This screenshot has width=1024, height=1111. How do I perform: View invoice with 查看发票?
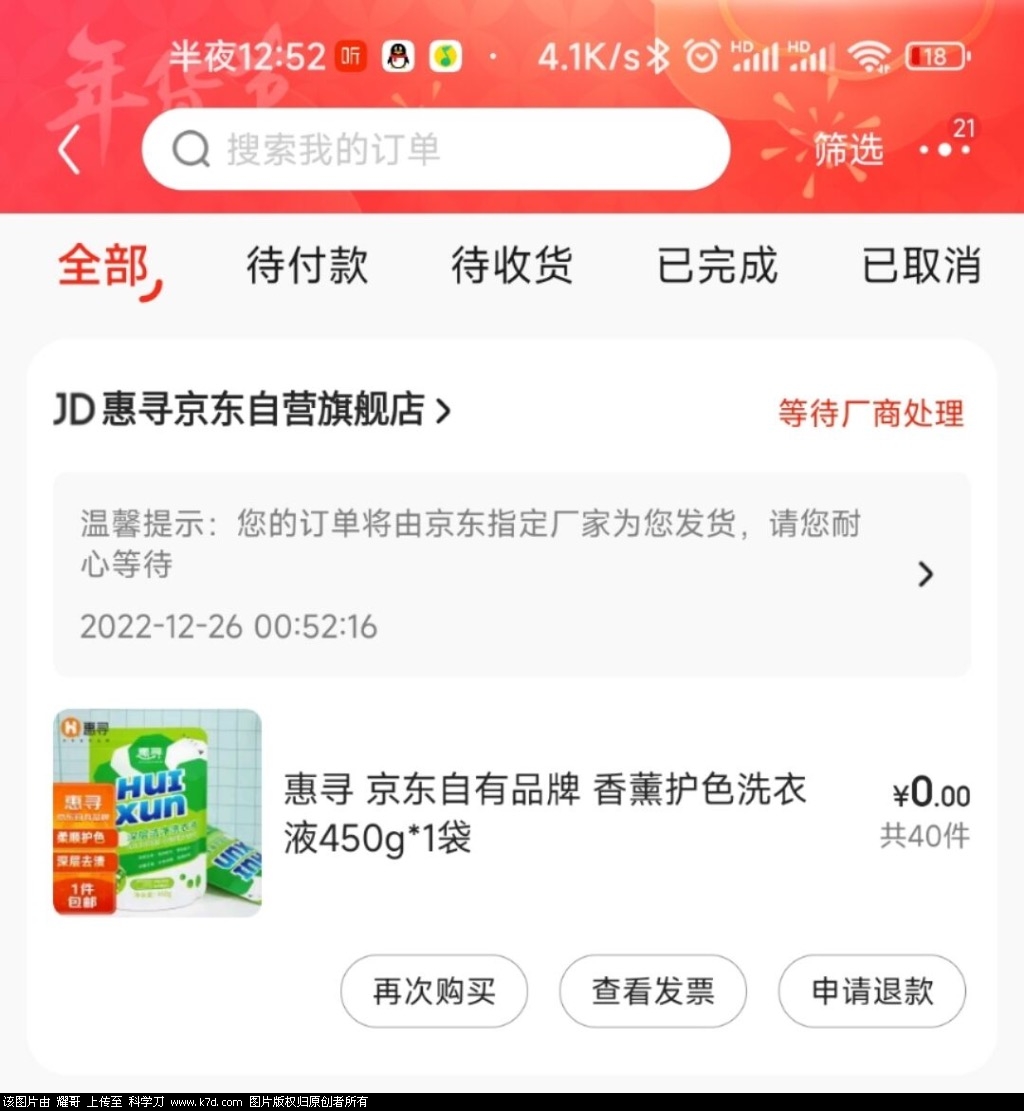click(653, 991)
